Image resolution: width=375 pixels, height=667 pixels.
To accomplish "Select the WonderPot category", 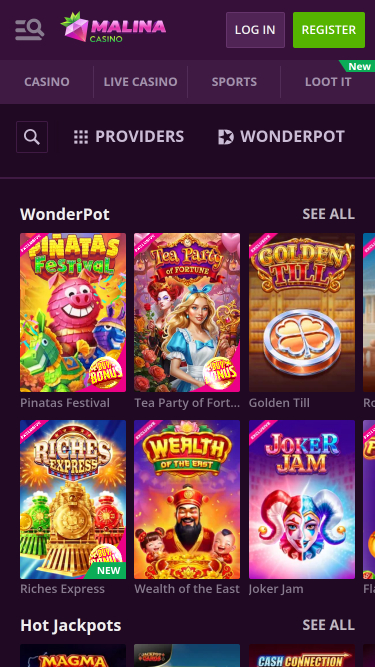I will click(x=281, y=137).
